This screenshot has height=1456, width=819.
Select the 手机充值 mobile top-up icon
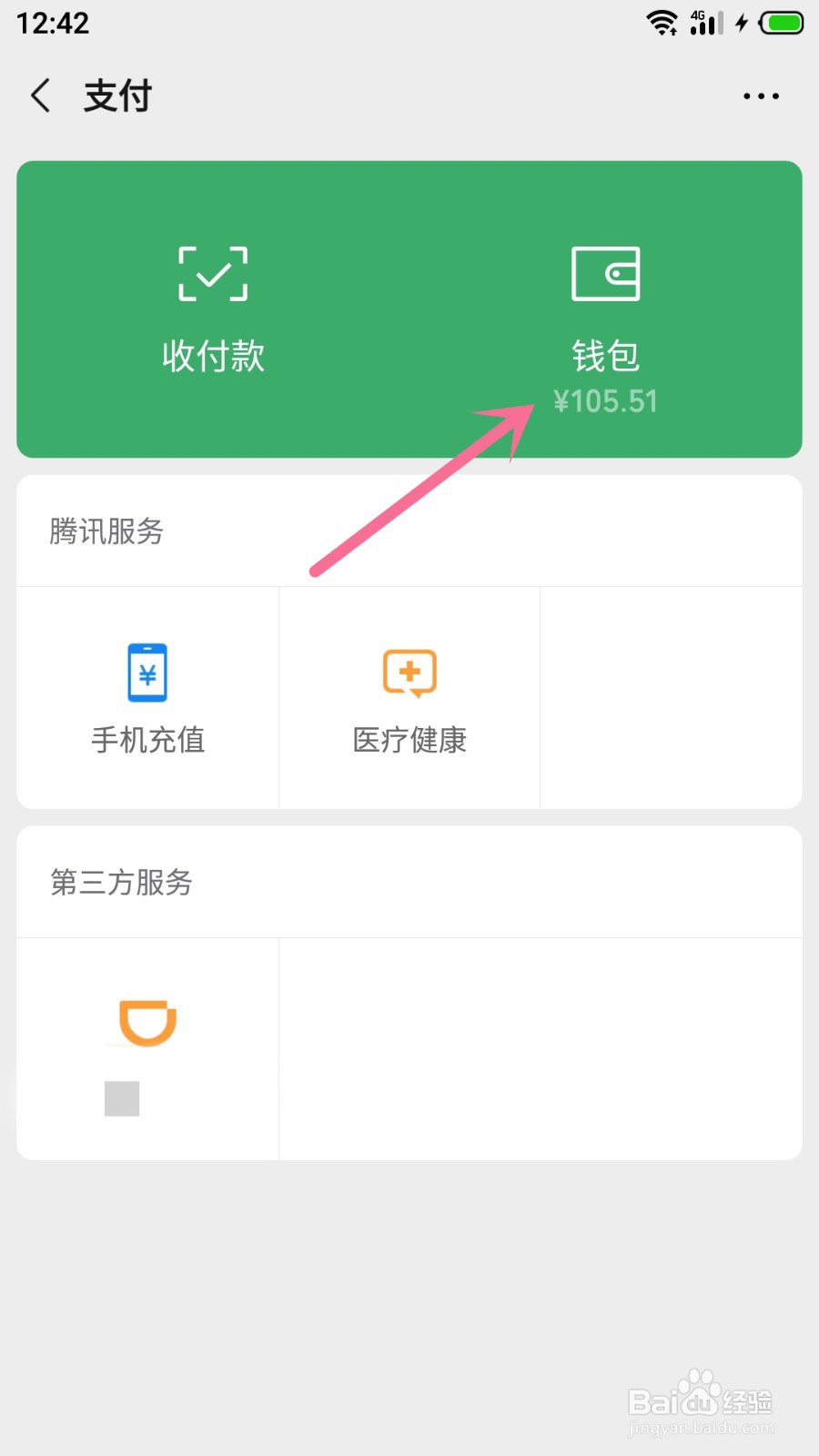[146, 673]
